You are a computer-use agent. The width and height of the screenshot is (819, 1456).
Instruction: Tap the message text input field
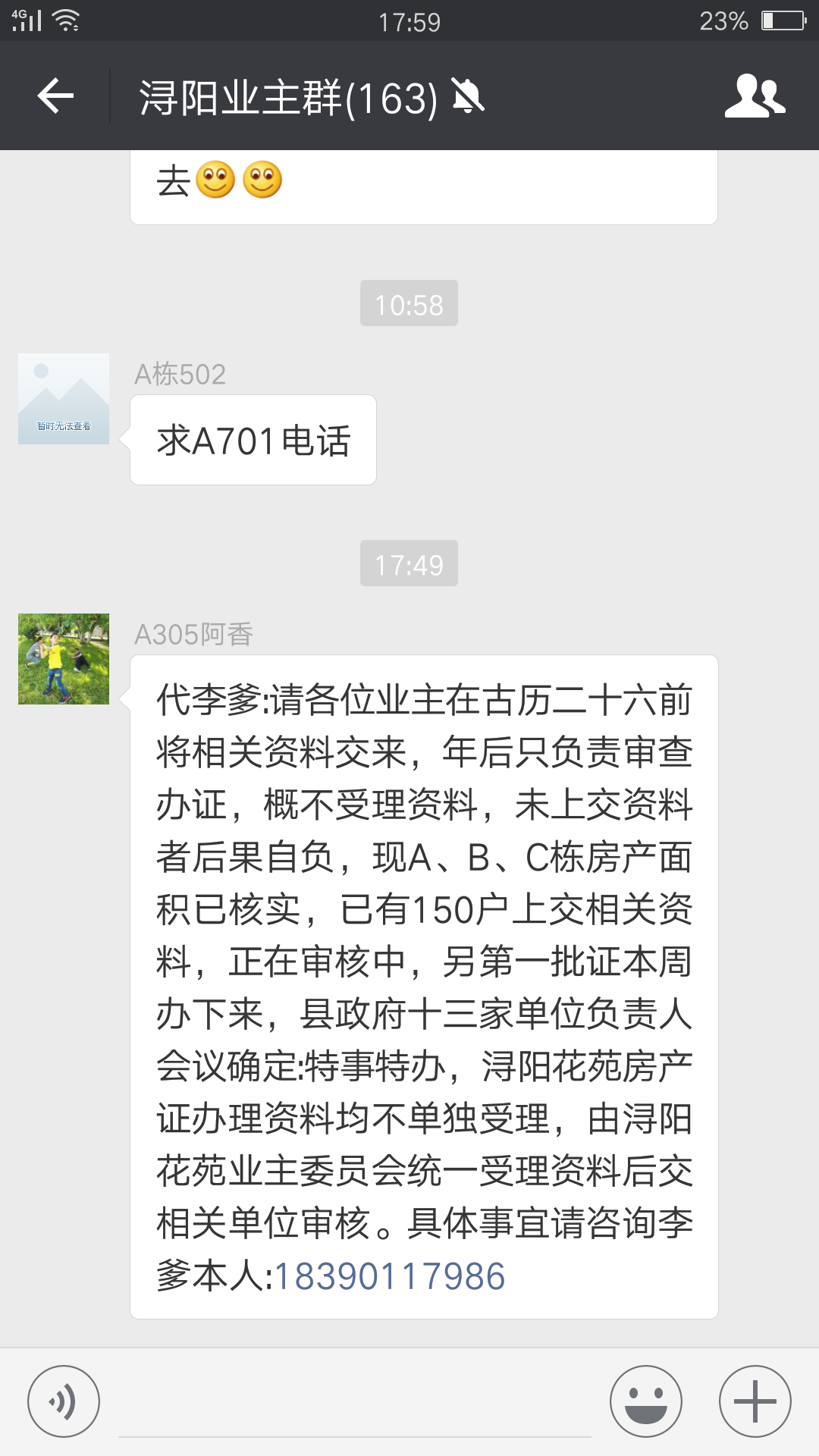tap(354, 1403)
